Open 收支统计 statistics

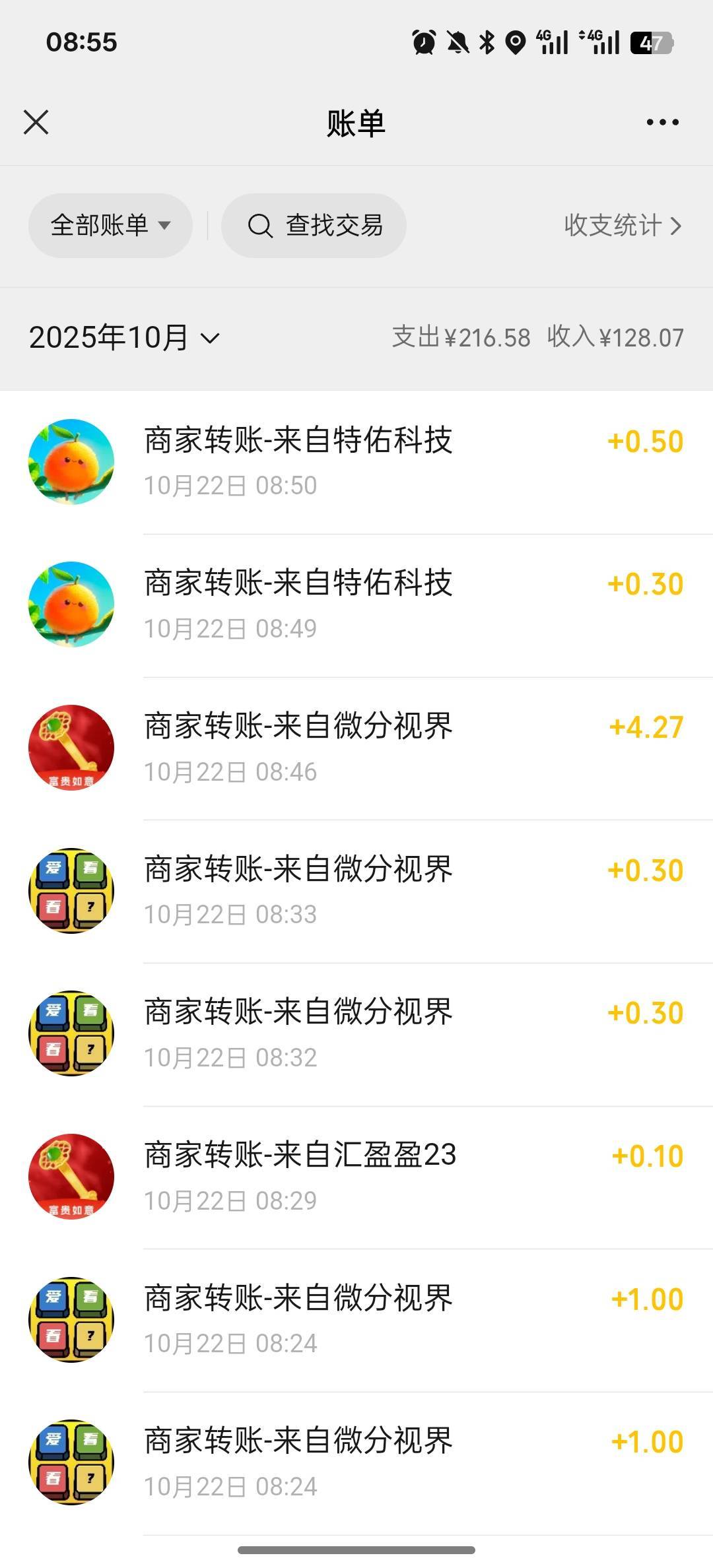pos(622,226)
